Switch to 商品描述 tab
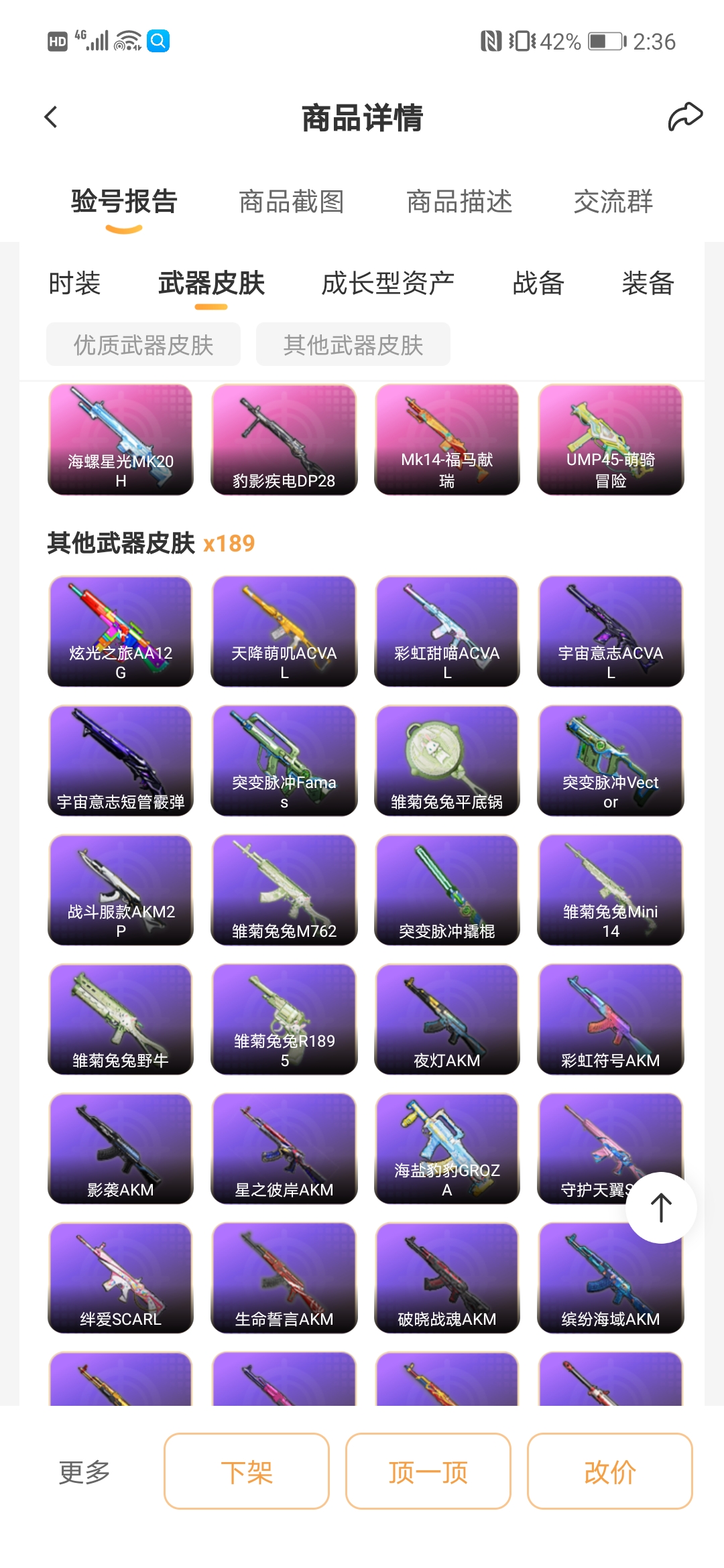Viewport: 724px width, 1568px height. (459, 202)
